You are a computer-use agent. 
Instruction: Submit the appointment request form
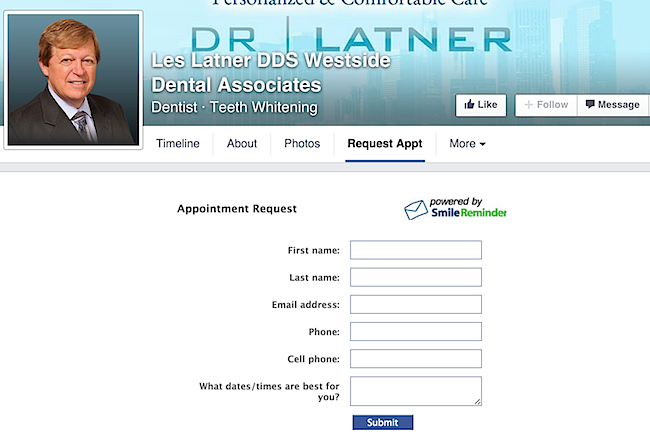[382, 423]
